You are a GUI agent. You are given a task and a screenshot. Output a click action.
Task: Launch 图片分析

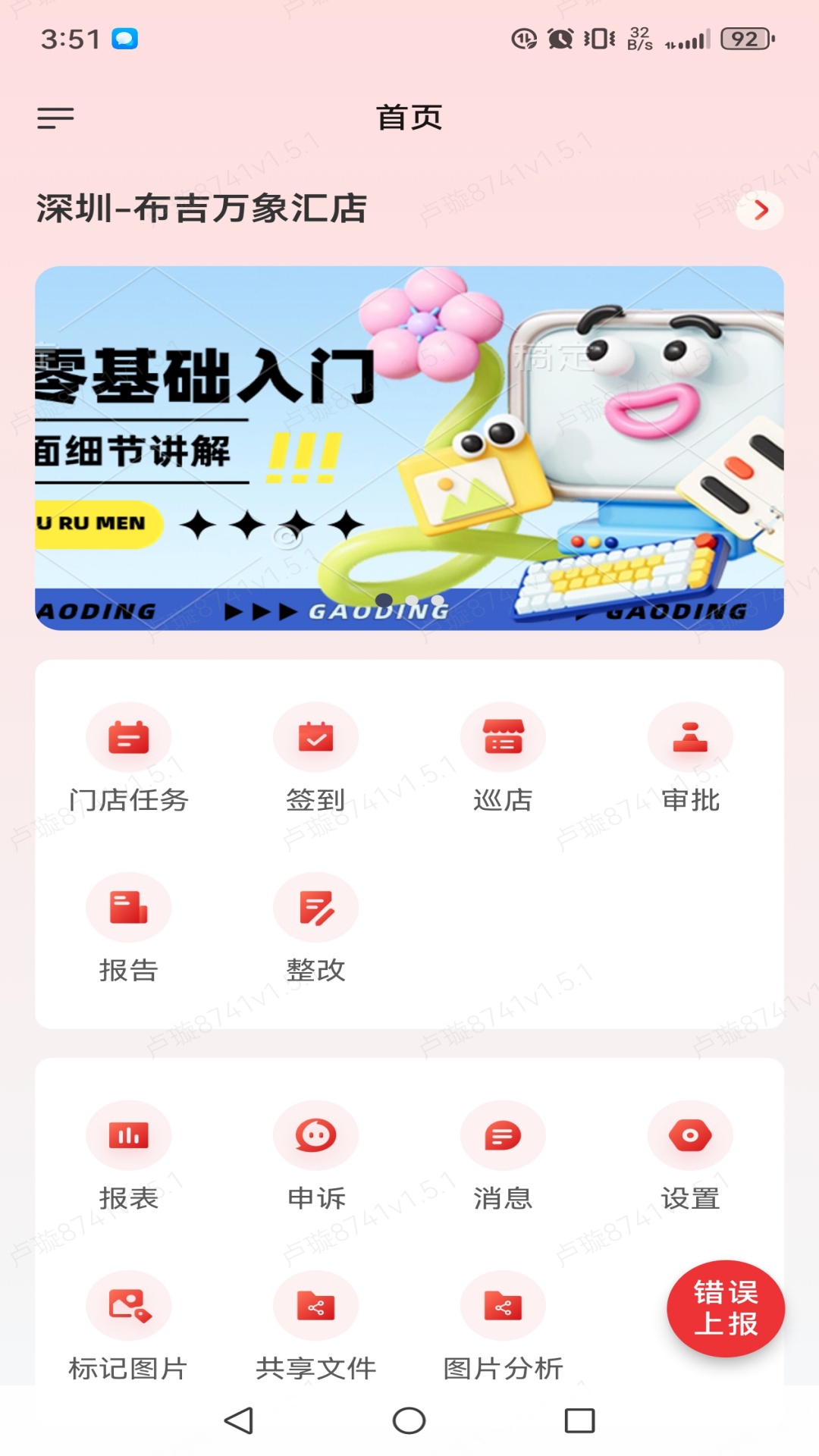click(503, 1327)
